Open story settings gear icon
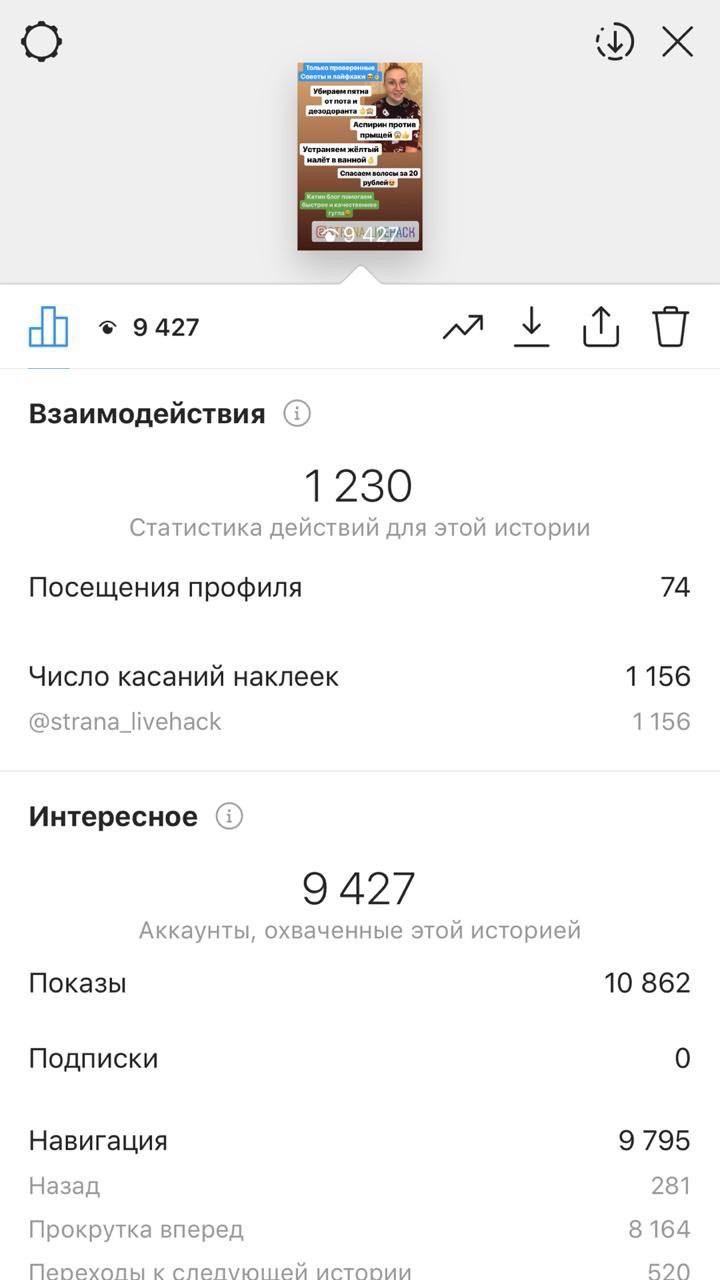The width and height of the screenshot is (720, 1280). point(42,42)
